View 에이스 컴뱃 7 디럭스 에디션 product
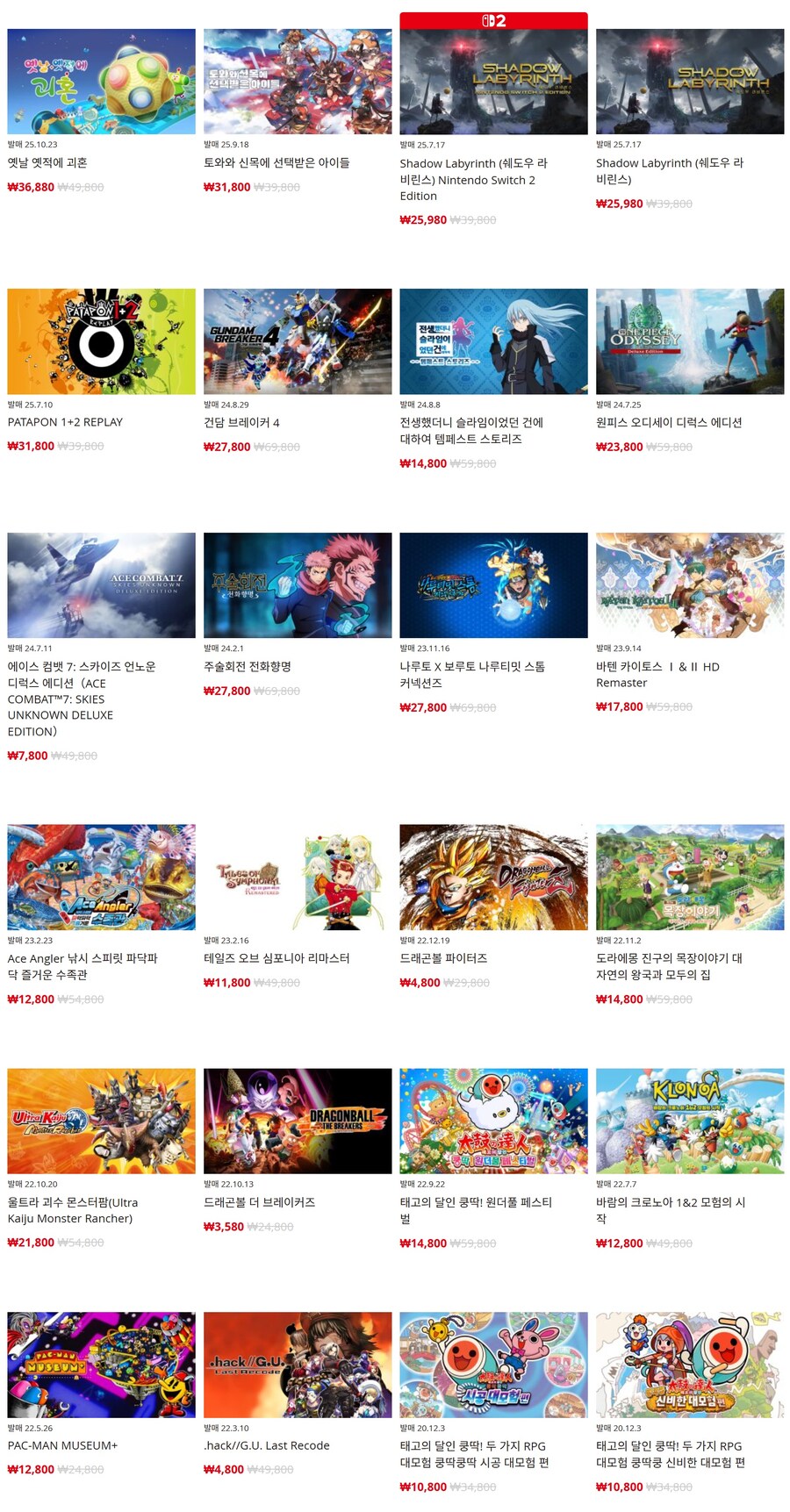Image resolution: width=790 pixels, height=1512 pixels. 101,585
